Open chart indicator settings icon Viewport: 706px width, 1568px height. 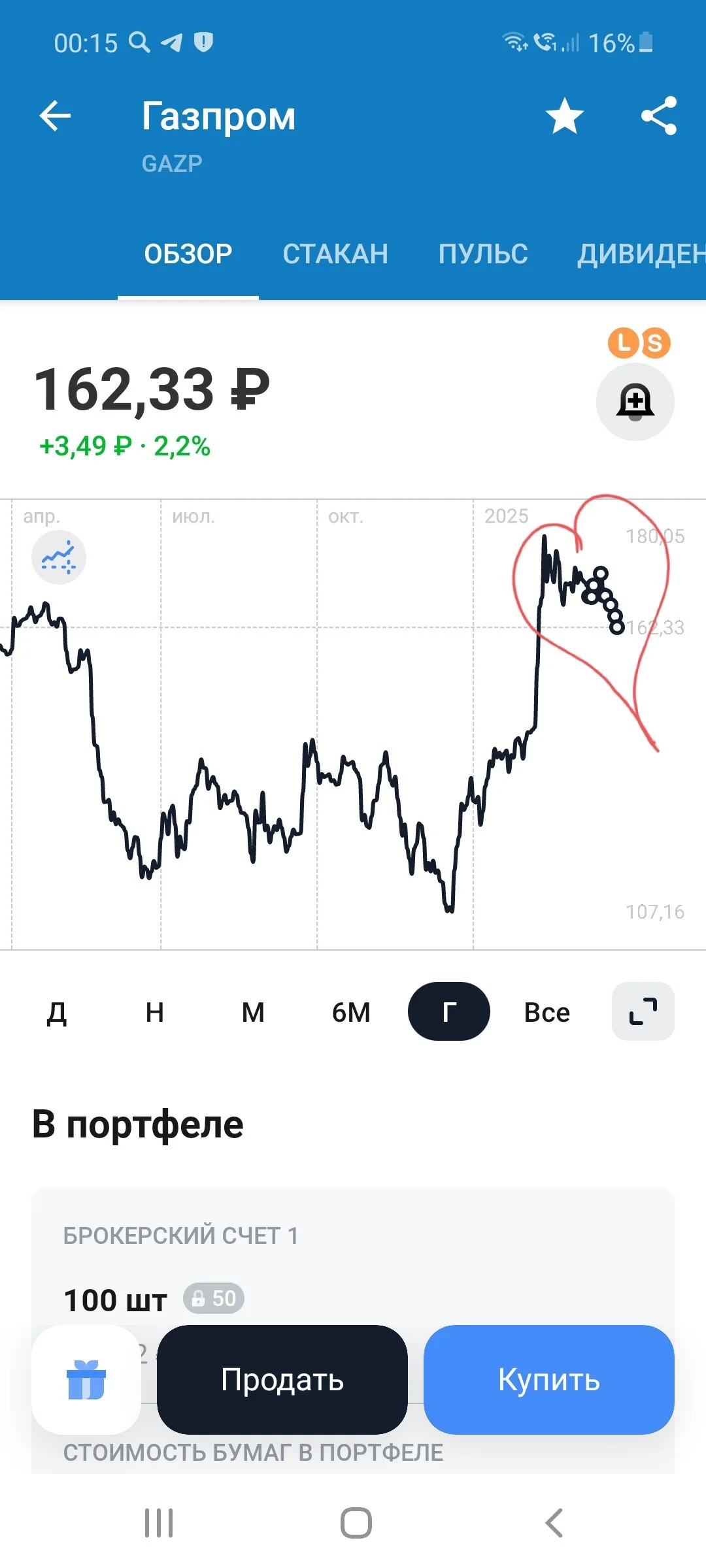click(x=59, y=557)
